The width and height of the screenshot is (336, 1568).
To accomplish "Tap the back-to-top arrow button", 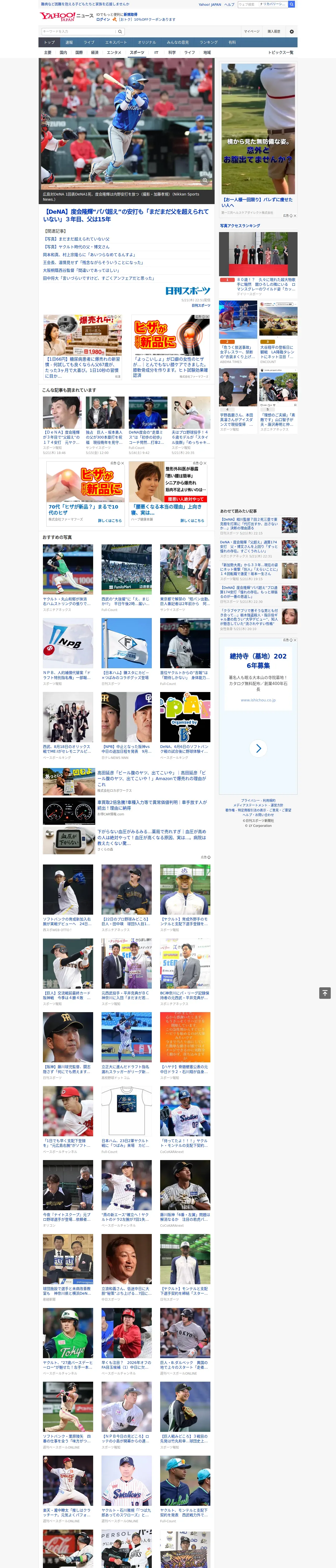I will pos(325,993).
